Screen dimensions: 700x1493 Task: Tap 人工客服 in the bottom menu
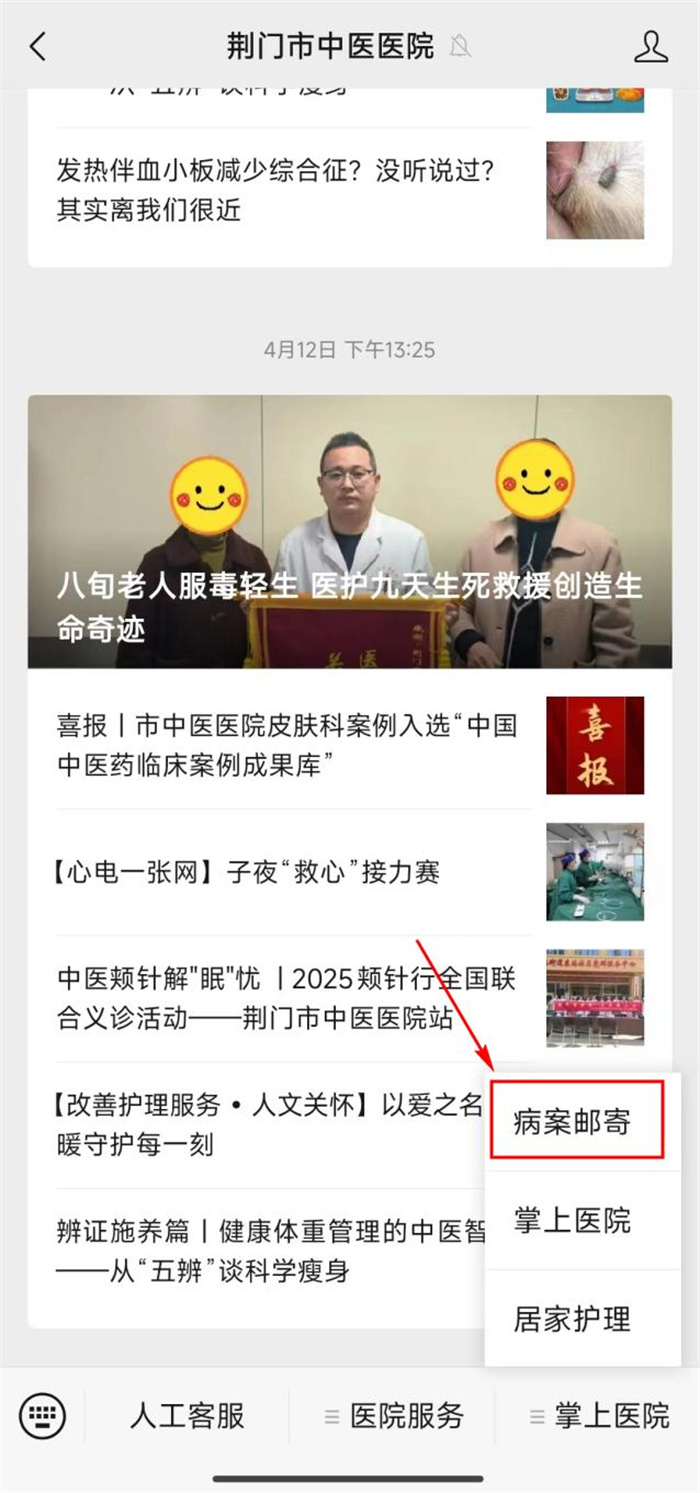pos(187,1416)
